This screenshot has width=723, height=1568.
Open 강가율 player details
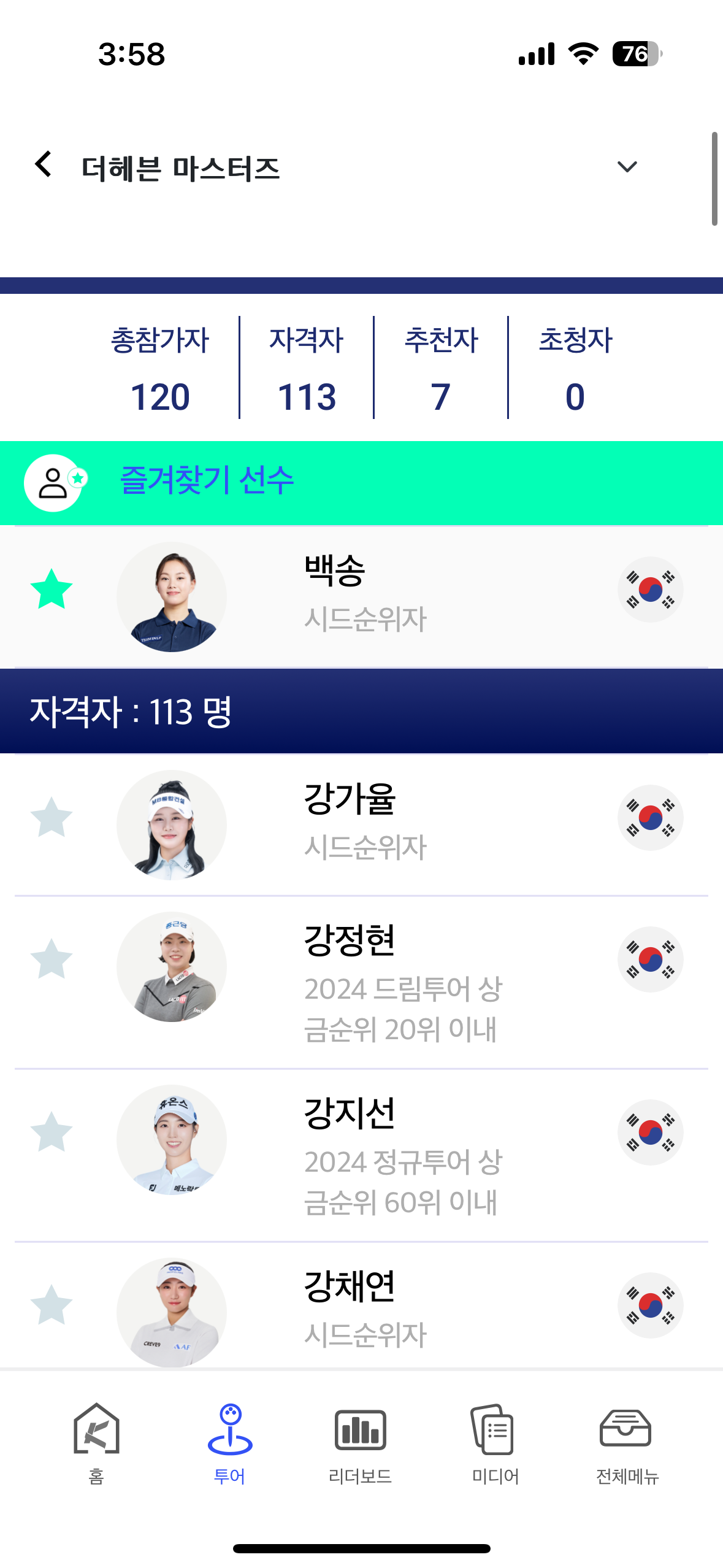pyautogui.click(x=361, y=824)
